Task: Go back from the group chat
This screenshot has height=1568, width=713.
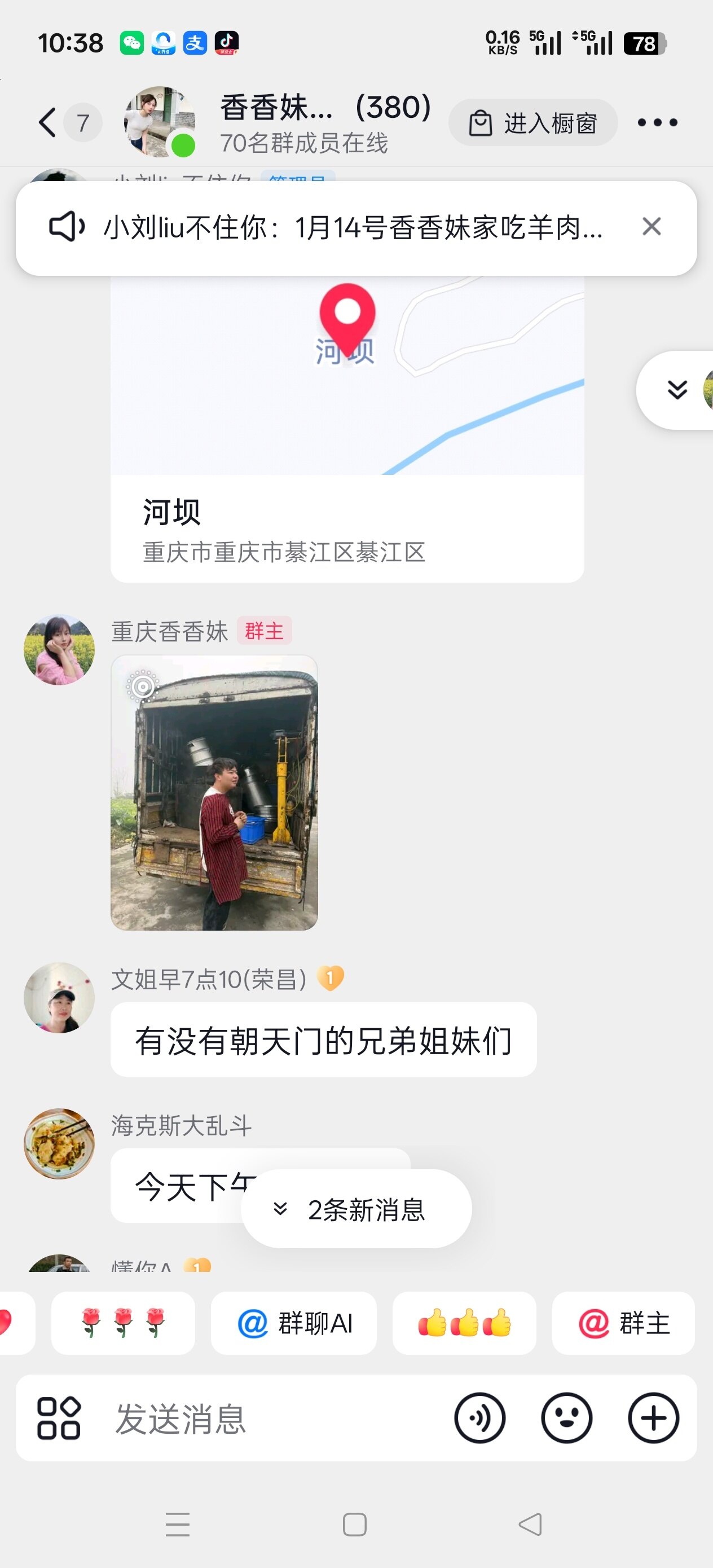Action: 47,122
